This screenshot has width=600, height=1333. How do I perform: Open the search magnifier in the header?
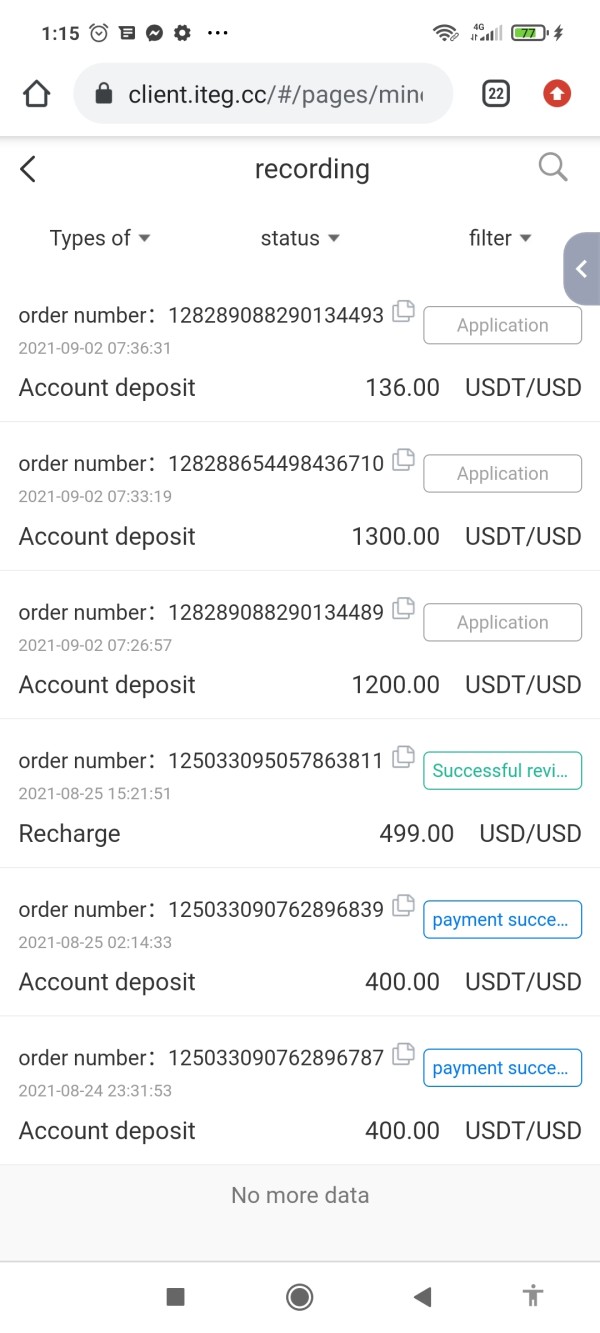[553, 168]
